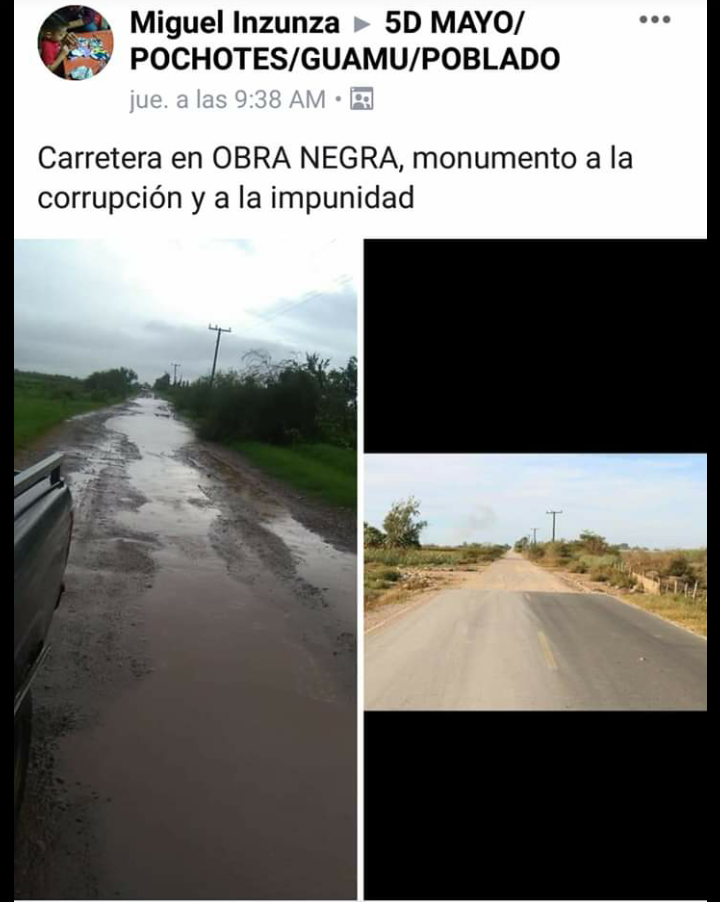Open the photo of the dry paved road
720x902 pixels.
click(x=535, y=582)
